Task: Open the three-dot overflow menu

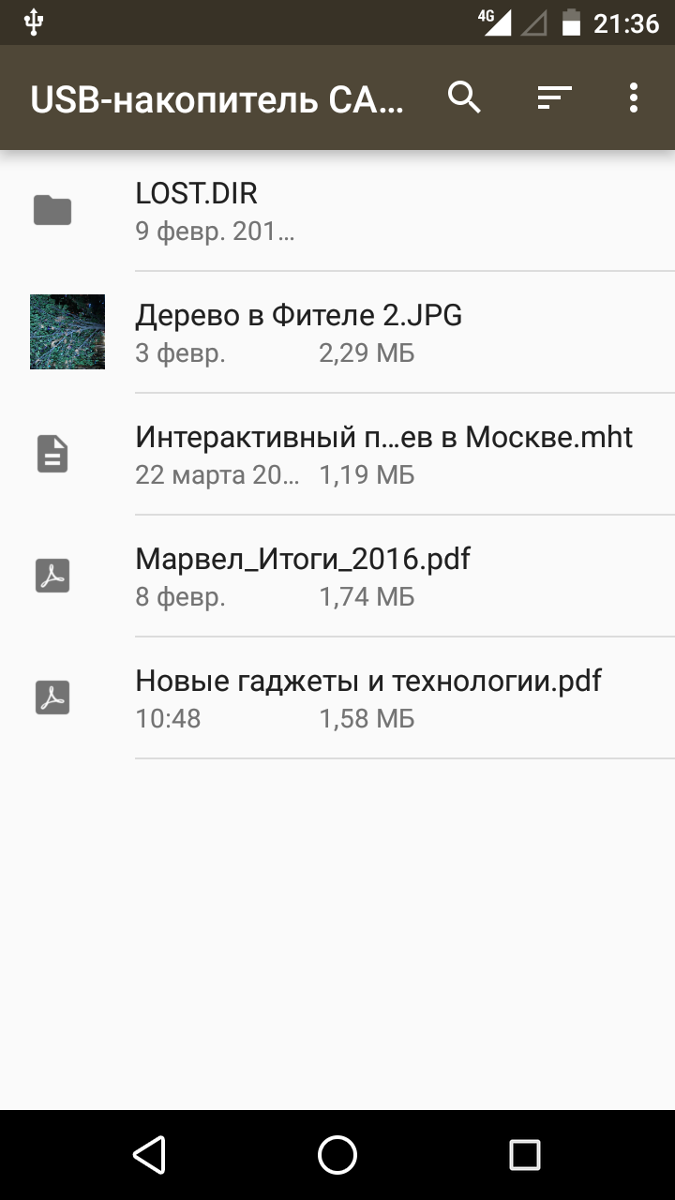Action: pos(633,97)
